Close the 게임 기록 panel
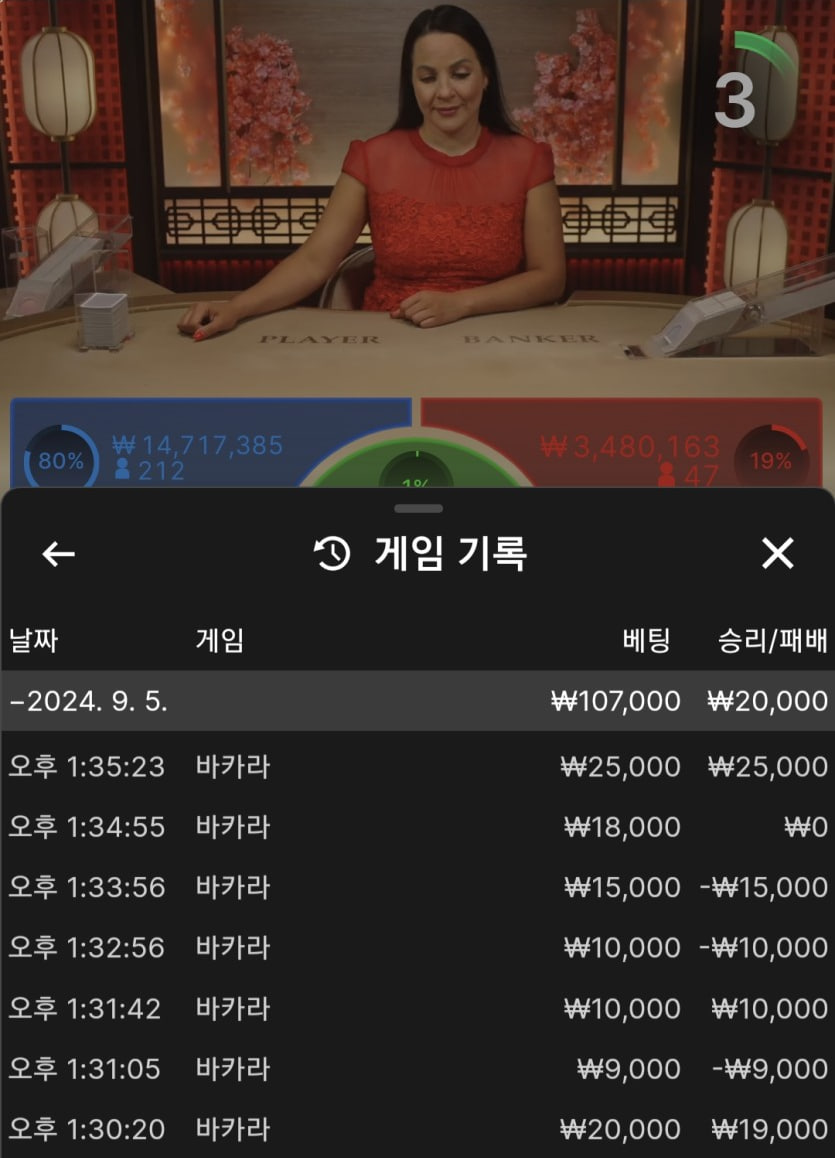Screen dimensions: 835x1158 777,553
